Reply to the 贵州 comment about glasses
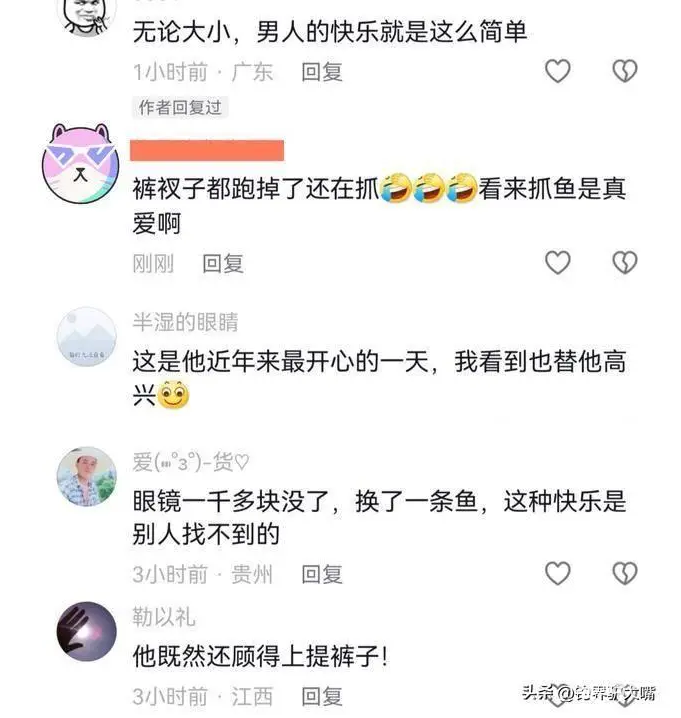The height and width of the screenshot is (718, 681). pyautogui.click(x=322, y=574)
